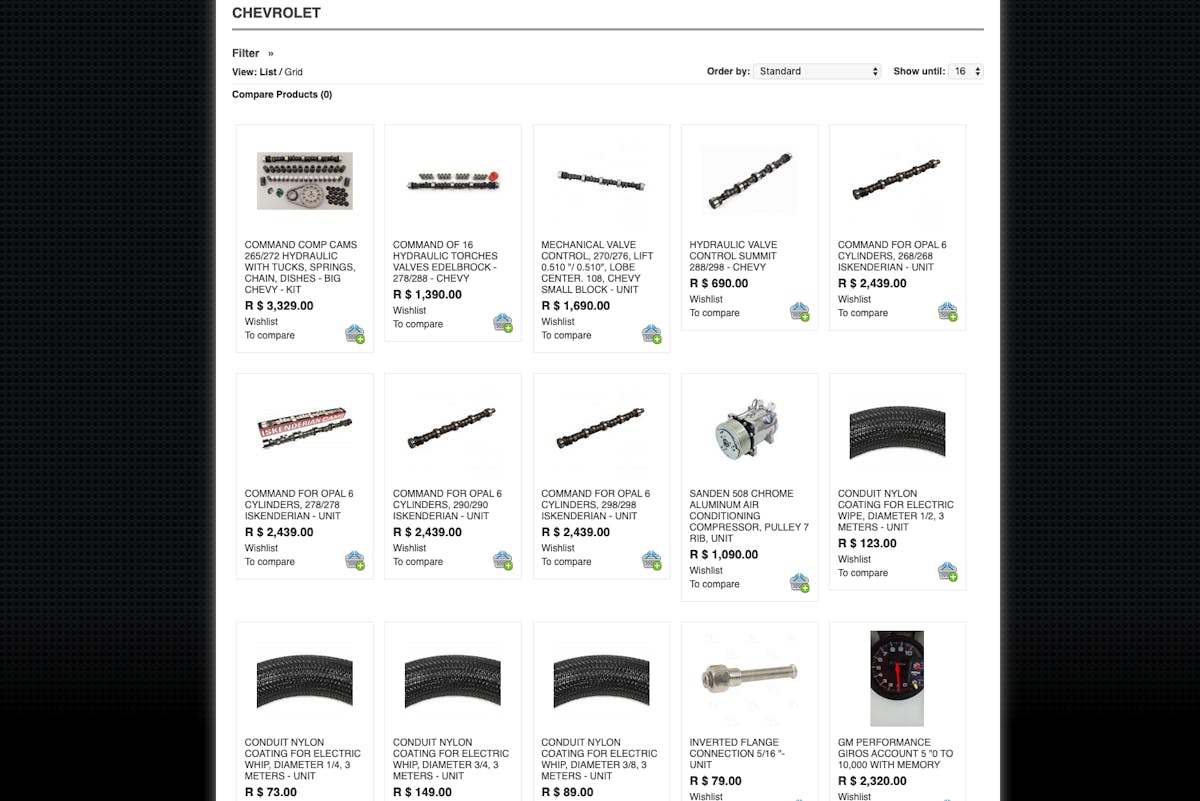Open Conduit Nylon Coating diameter 3/4 product
The image size is (1200, 801).
pos(451,759)
